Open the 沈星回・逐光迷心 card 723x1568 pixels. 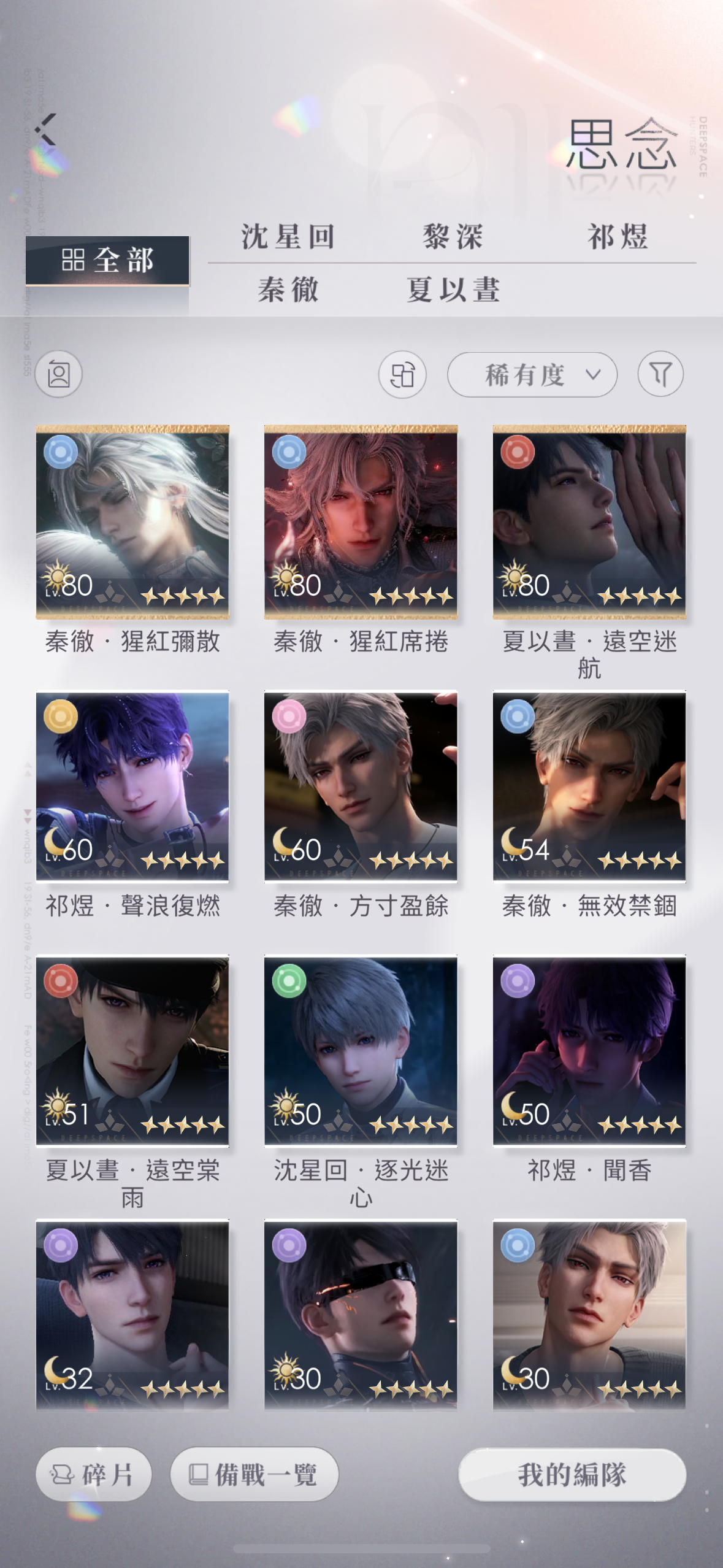tap(361, 1050)
